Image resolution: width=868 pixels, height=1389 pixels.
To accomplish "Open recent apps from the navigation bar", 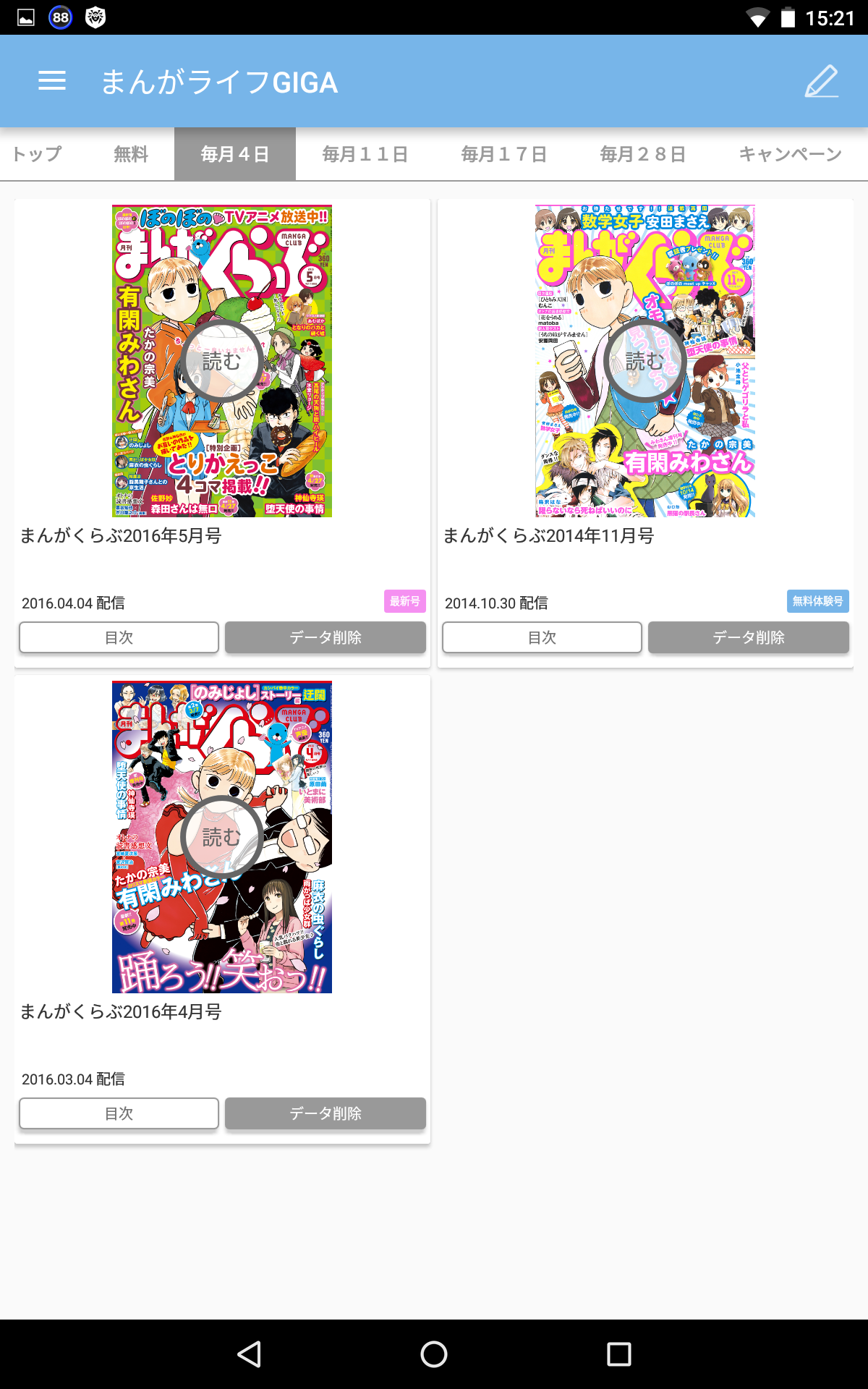I will tap(618, 1354).
